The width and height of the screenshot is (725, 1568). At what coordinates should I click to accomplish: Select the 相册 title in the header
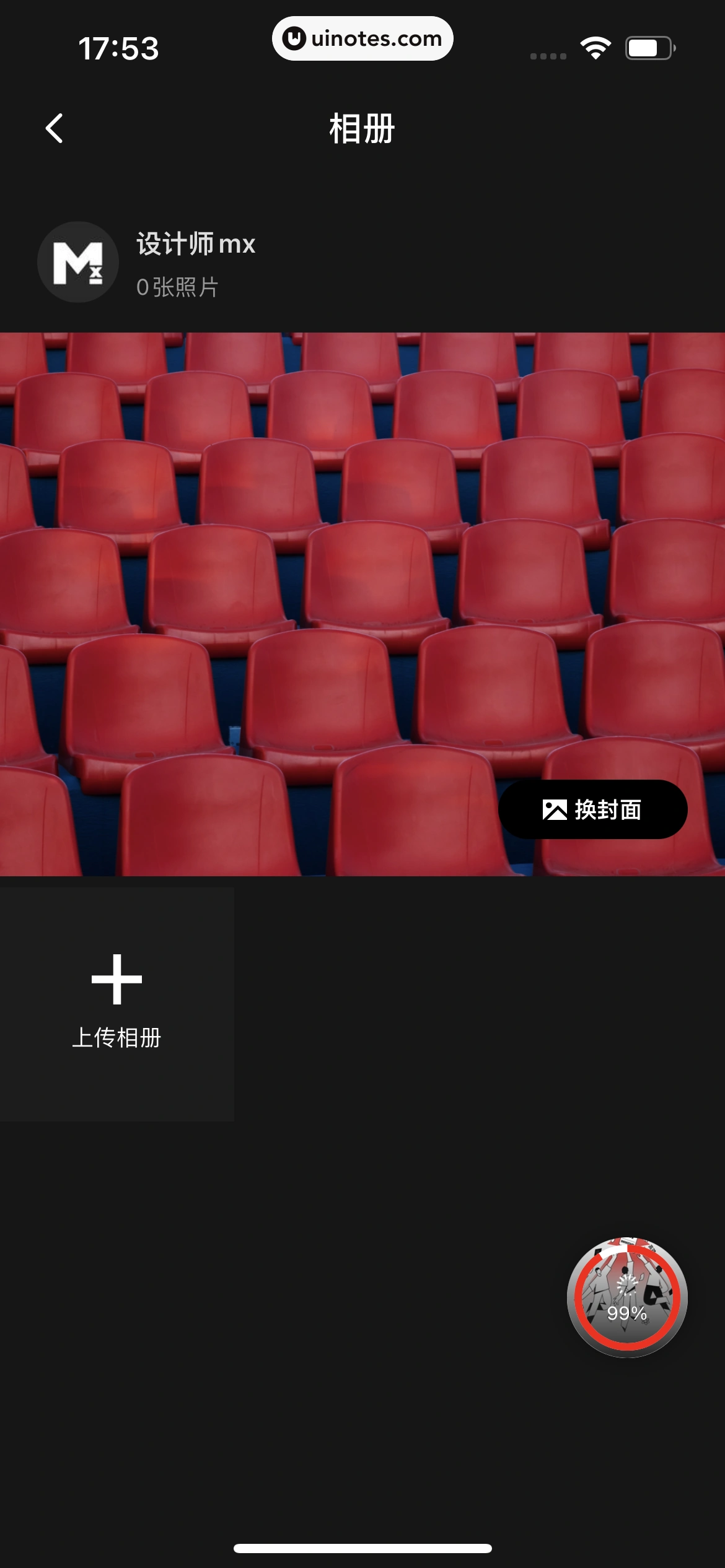[x=362, y=127]
